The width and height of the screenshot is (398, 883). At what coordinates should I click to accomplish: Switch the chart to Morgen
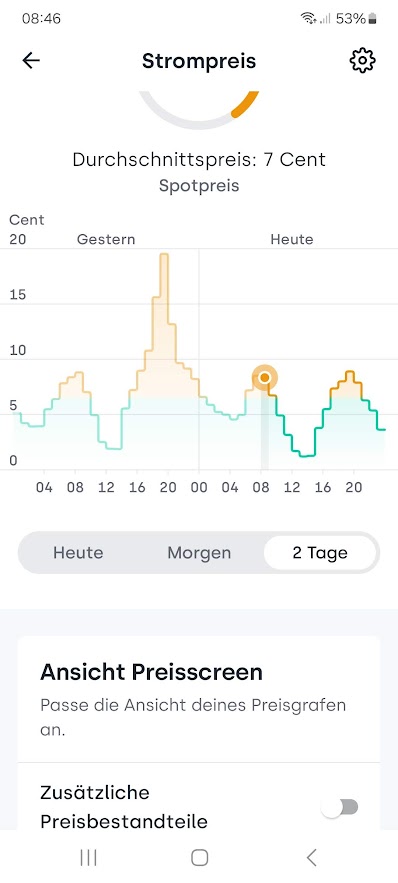click(199, 552)
